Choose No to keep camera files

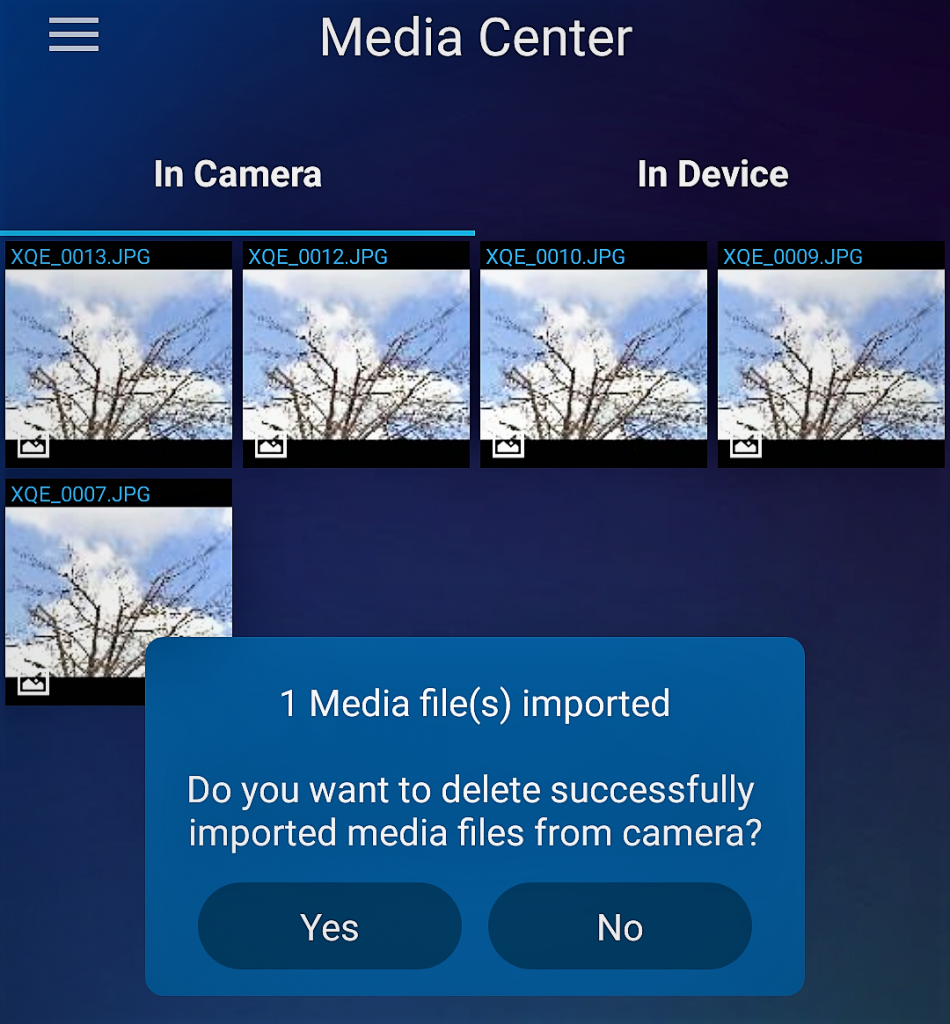[620, 926]
